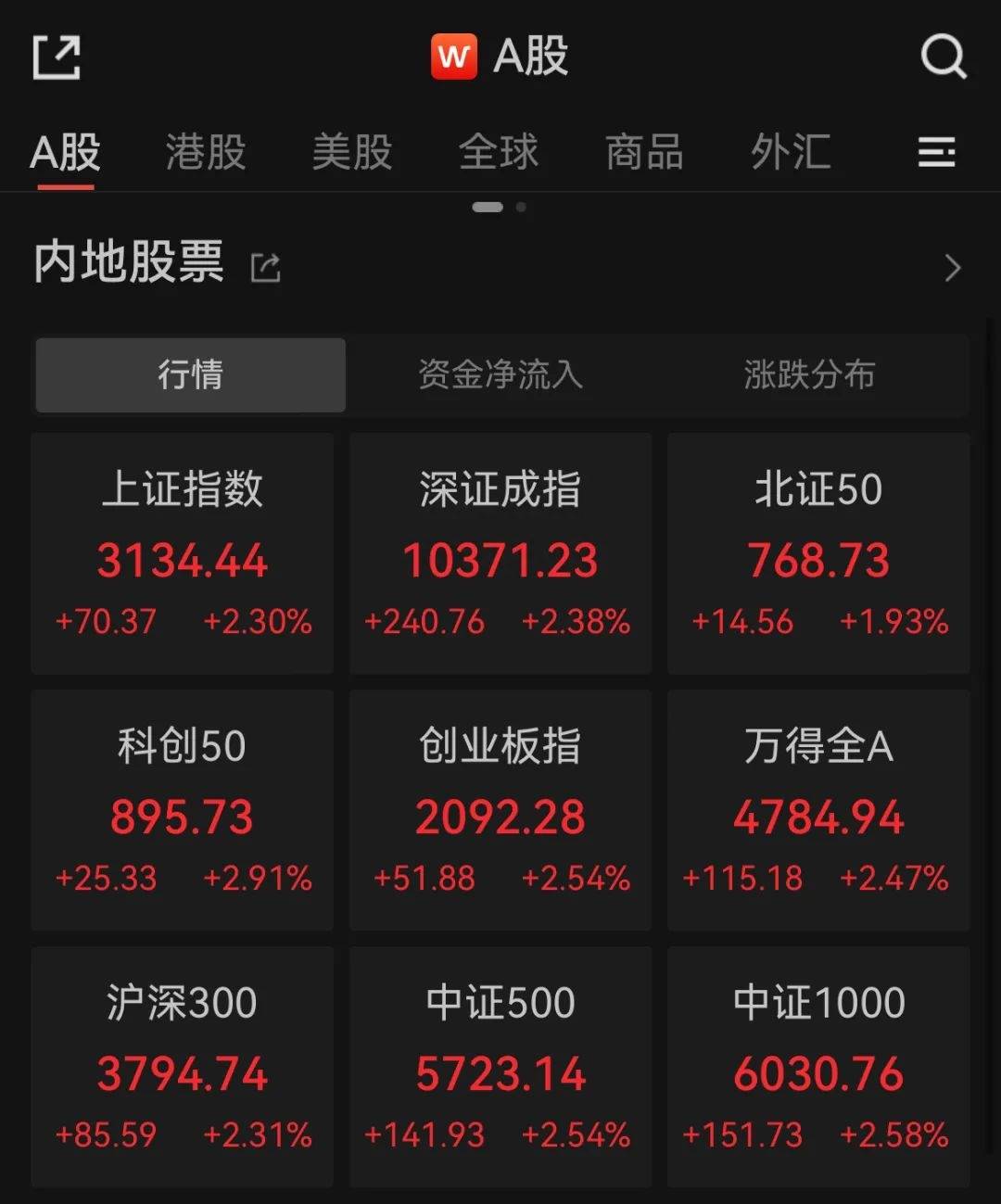This screenshot has width=1001, height=1204.
Task: Switch to the 美股 tab
Action: click(x=352, y=152)
